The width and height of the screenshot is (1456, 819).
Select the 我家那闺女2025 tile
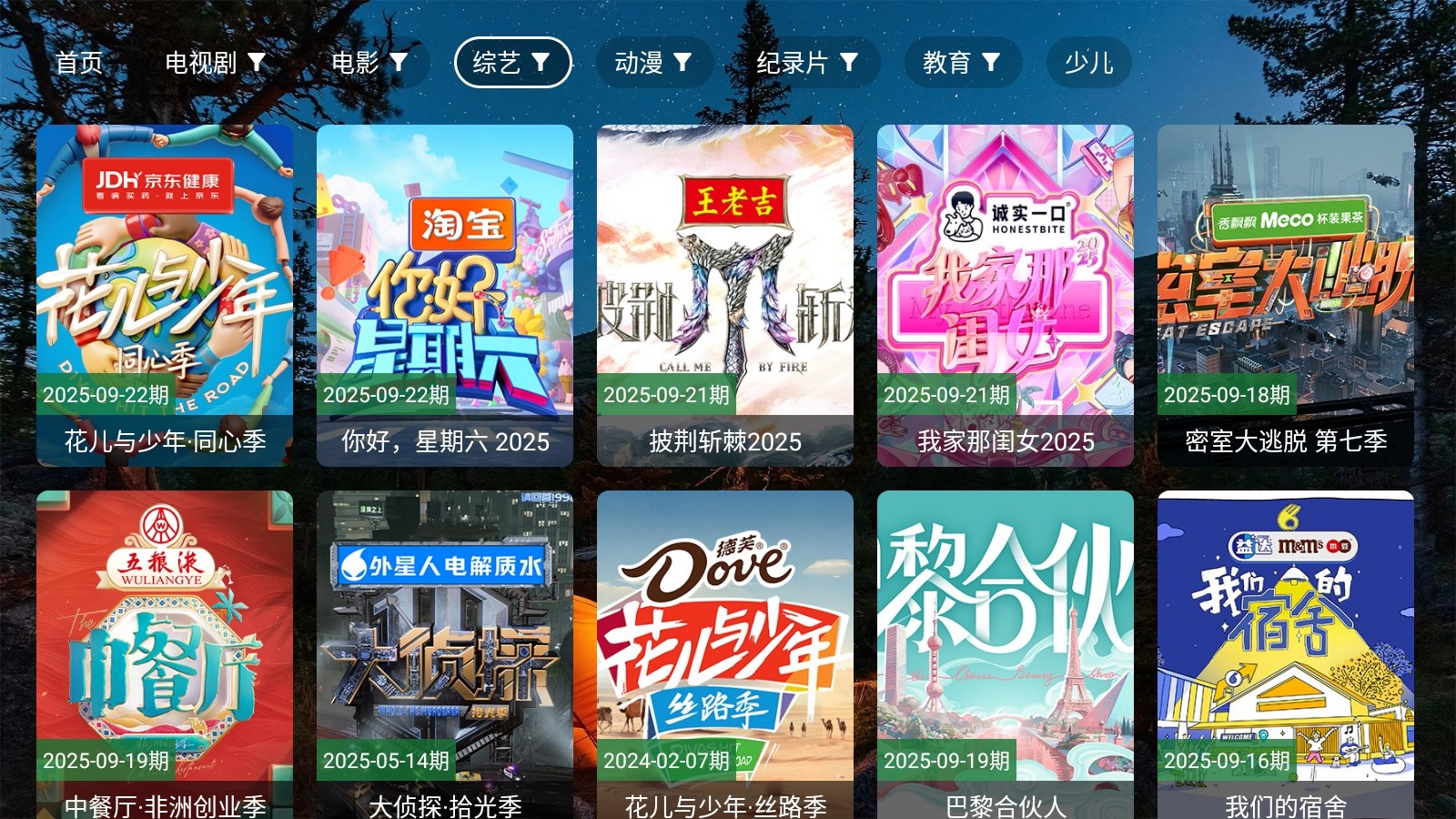(1006, 295)
